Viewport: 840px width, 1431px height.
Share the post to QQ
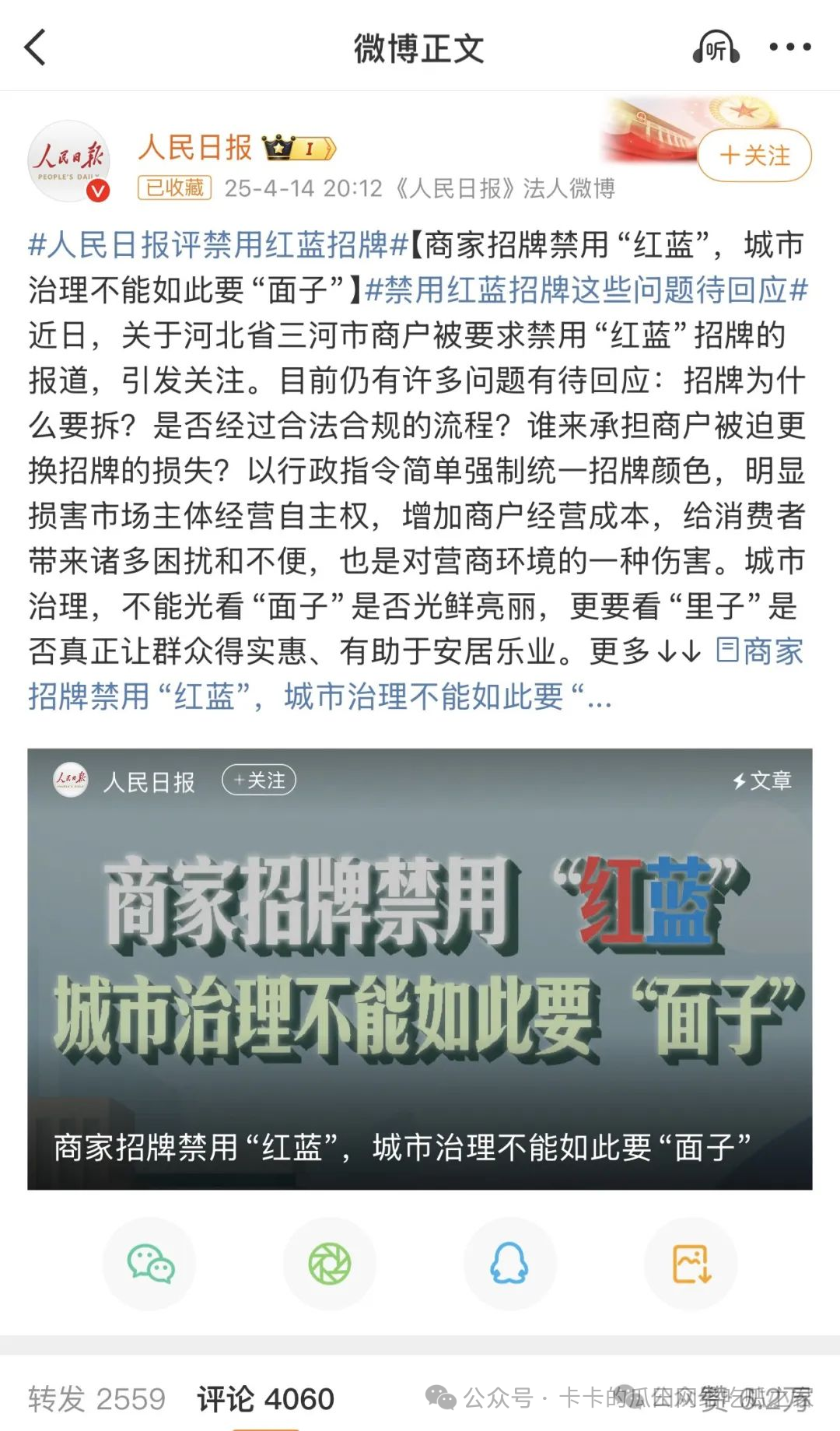tap(509, 1264)
